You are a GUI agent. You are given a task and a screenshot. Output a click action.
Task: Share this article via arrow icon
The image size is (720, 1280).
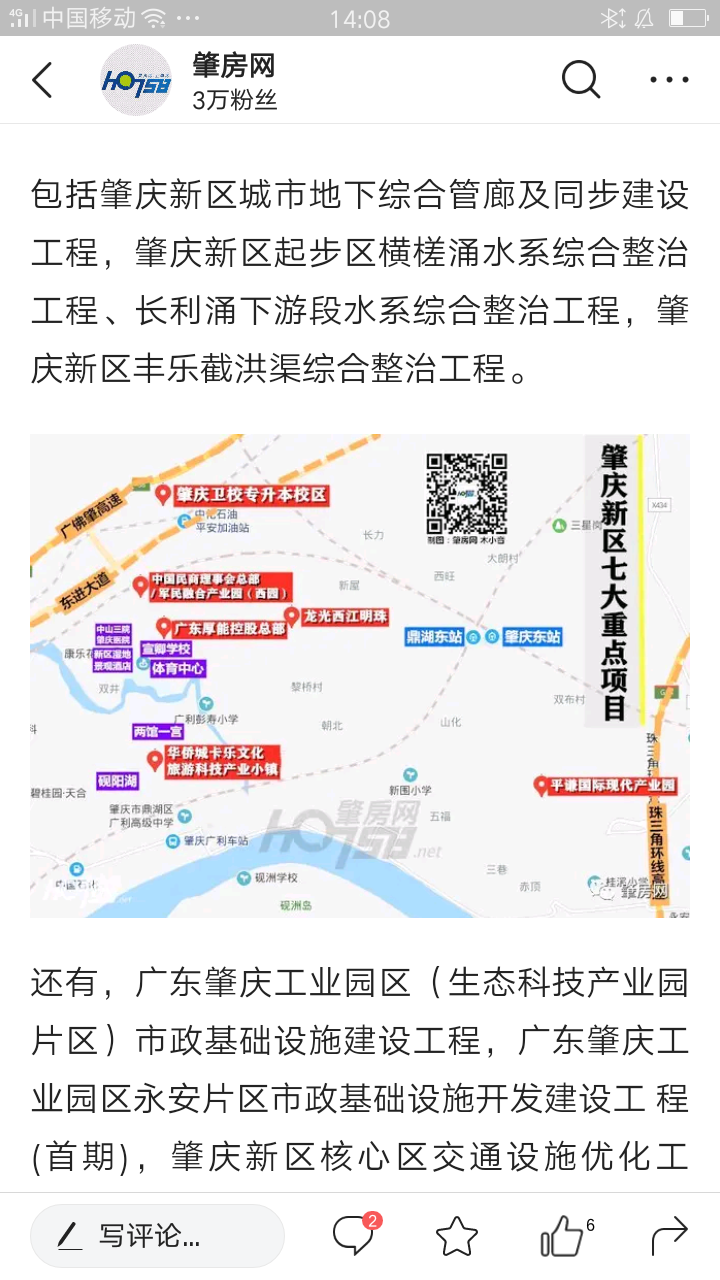669,1236
